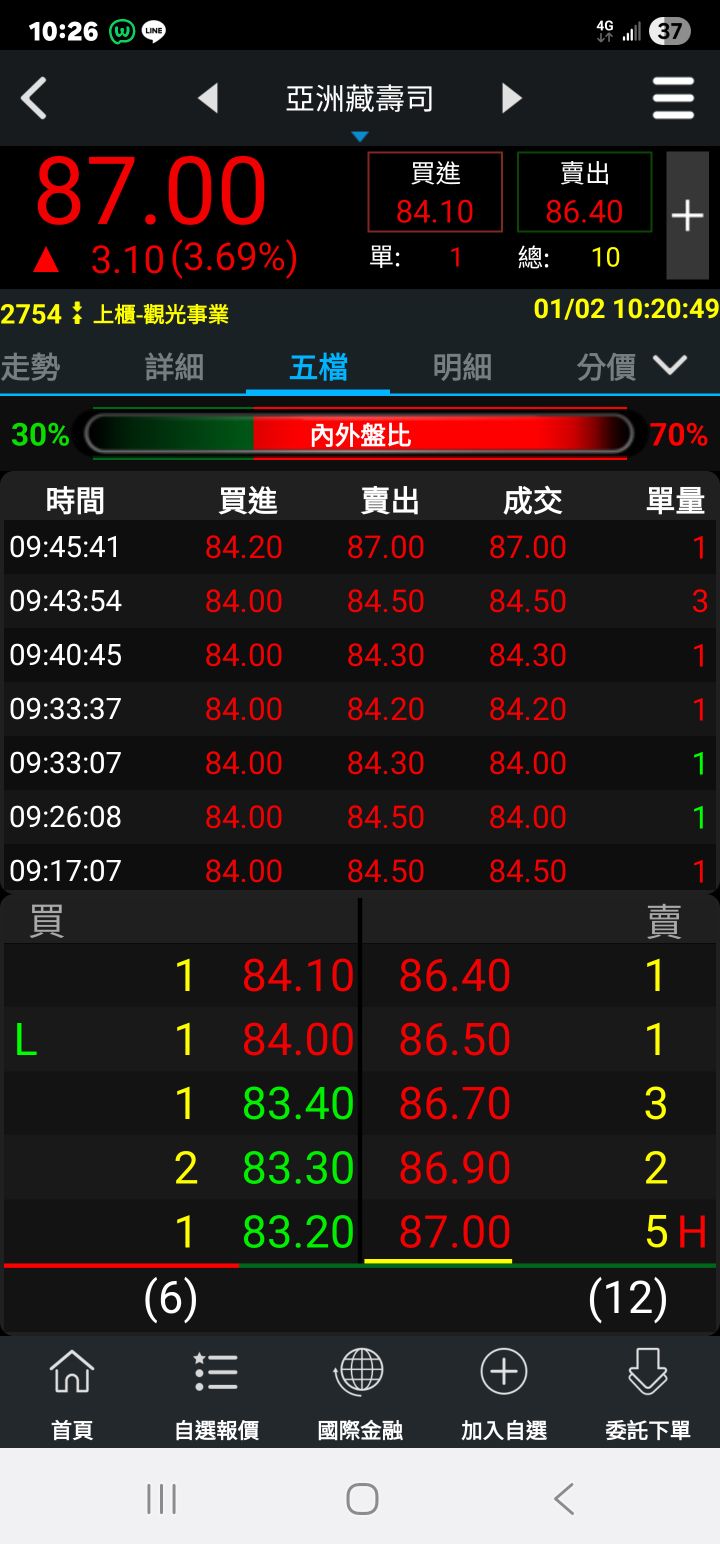Switch to the 走勢 tab
This screenshot has width=720, height=1544.
tap(30, 367)
